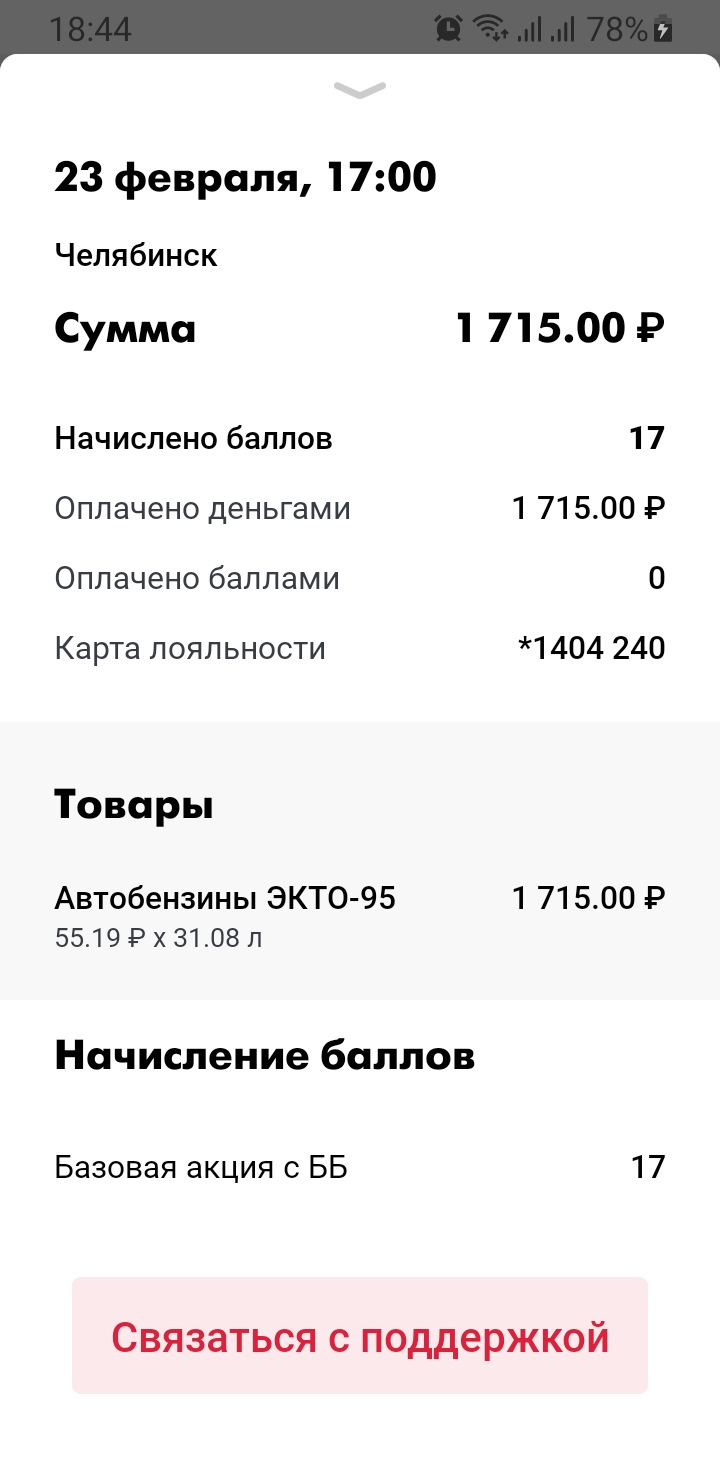Expand the Начисление баллов section
Screen dimensions: 720x1480
click(x=264, y=1054)
